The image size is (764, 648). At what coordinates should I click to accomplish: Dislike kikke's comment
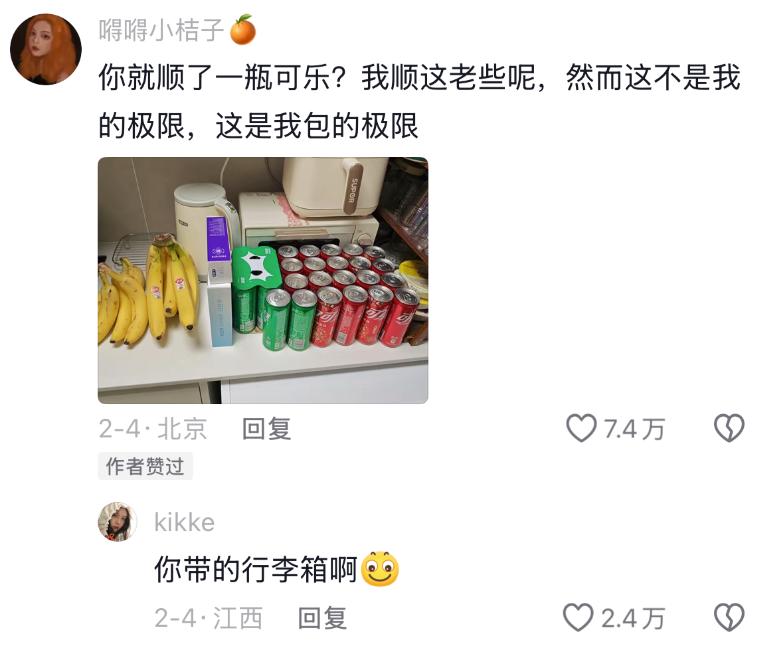tap(729, 618)
